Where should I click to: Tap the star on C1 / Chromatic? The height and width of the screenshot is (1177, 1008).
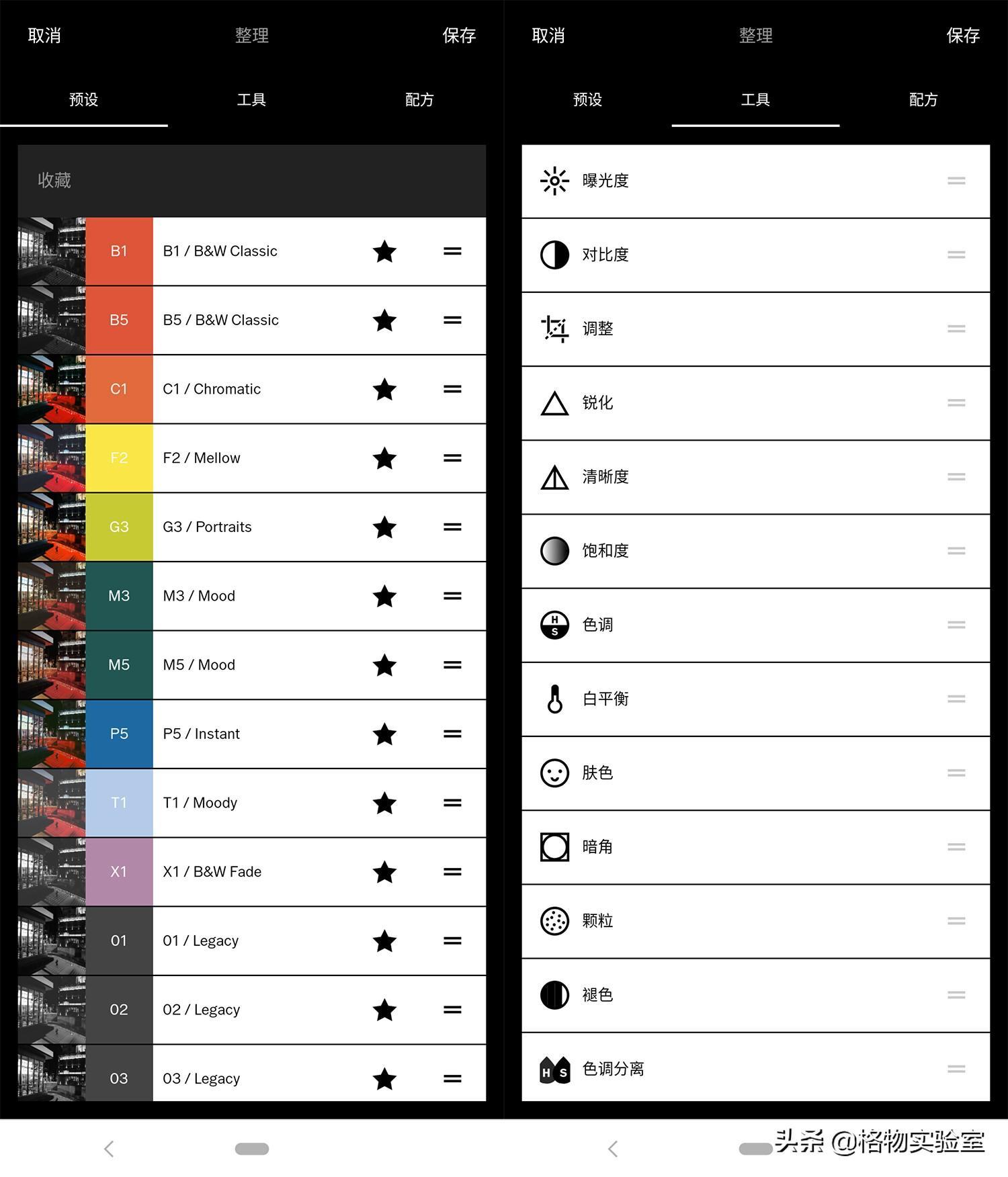coord(384,389)
